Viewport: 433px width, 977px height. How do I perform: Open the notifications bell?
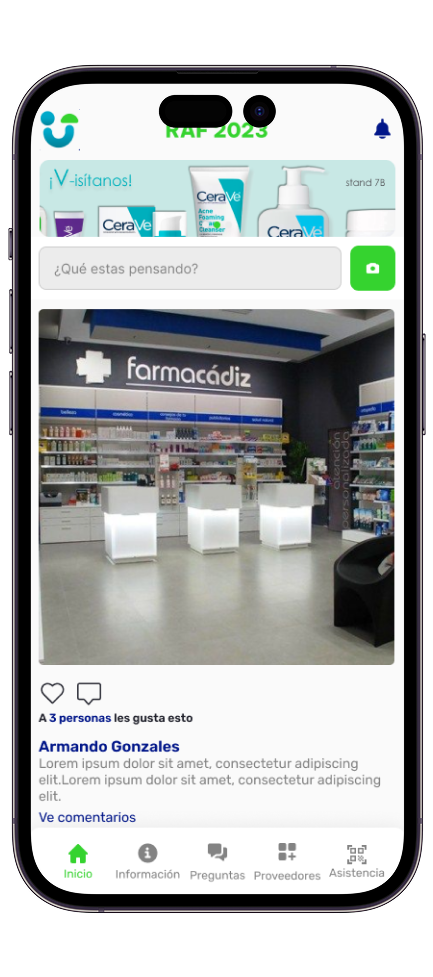[x=382, y=129]
